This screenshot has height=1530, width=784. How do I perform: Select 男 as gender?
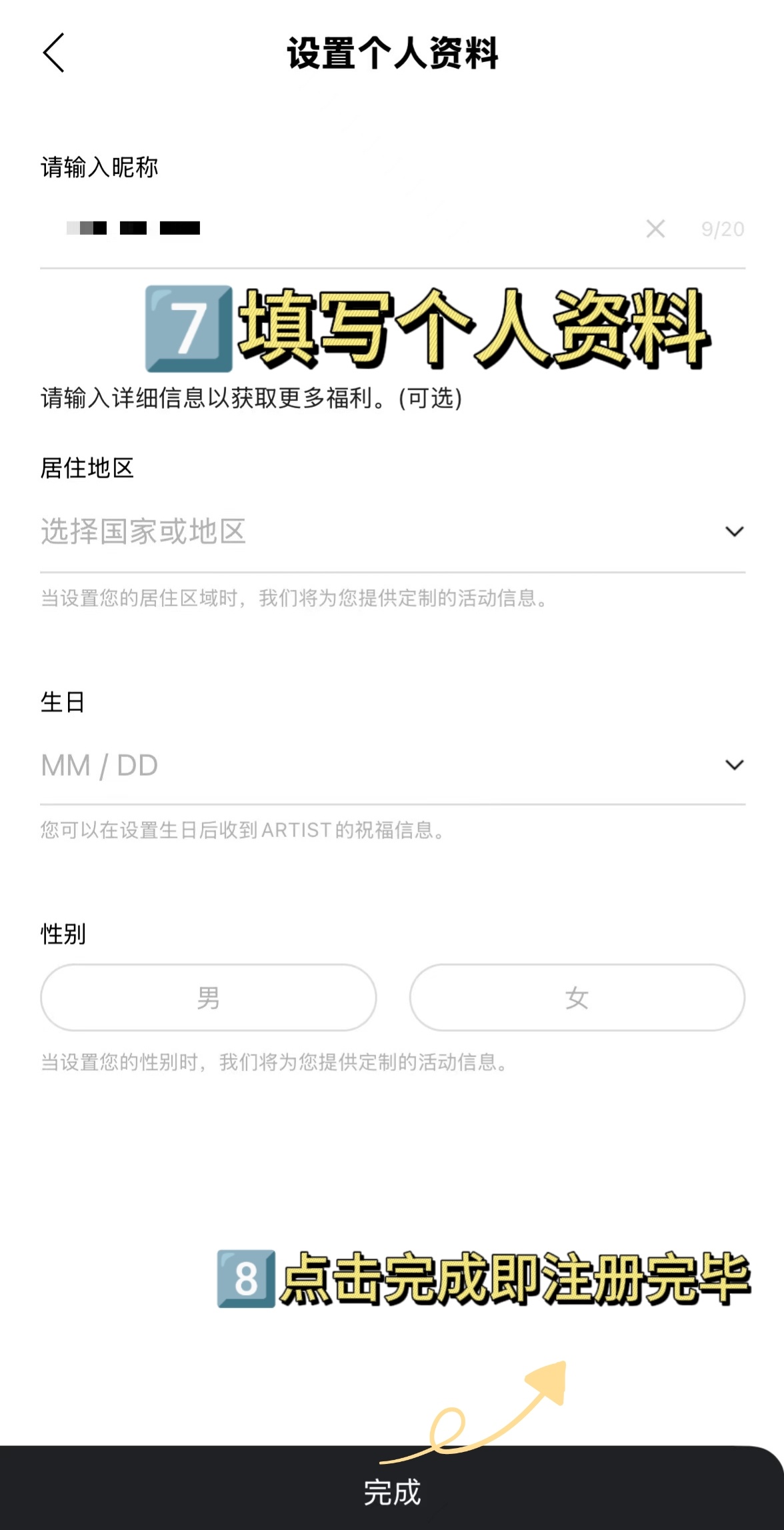pos(209,998)
